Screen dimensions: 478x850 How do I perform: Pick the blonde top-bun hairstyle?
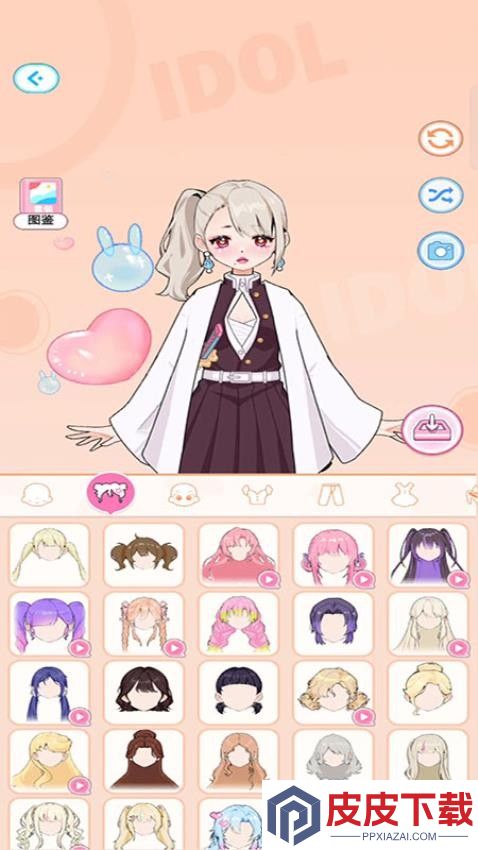428,692
